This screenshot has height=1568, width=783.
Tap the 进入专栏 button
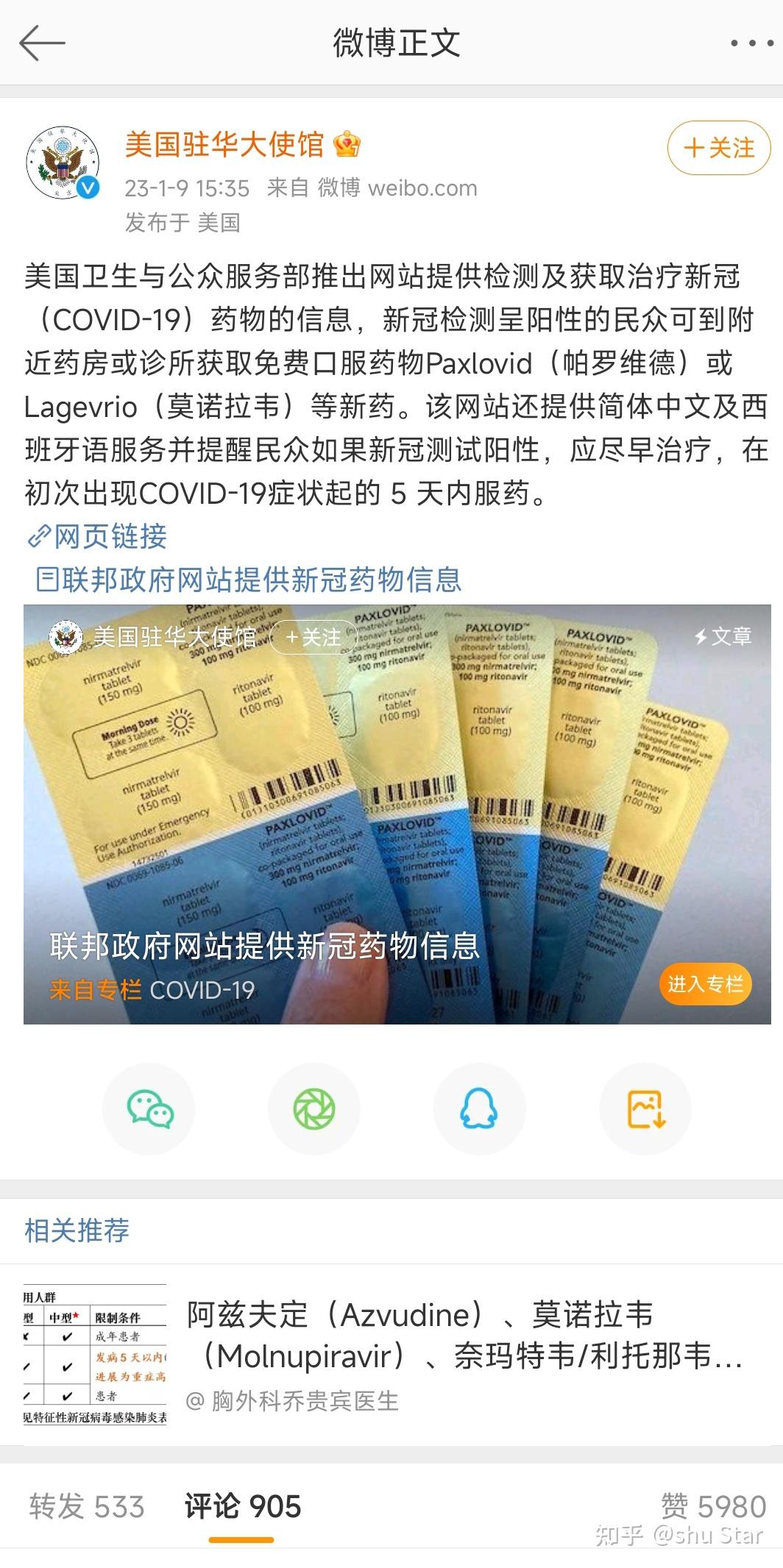pyautogui.click(x=704, y=984)
